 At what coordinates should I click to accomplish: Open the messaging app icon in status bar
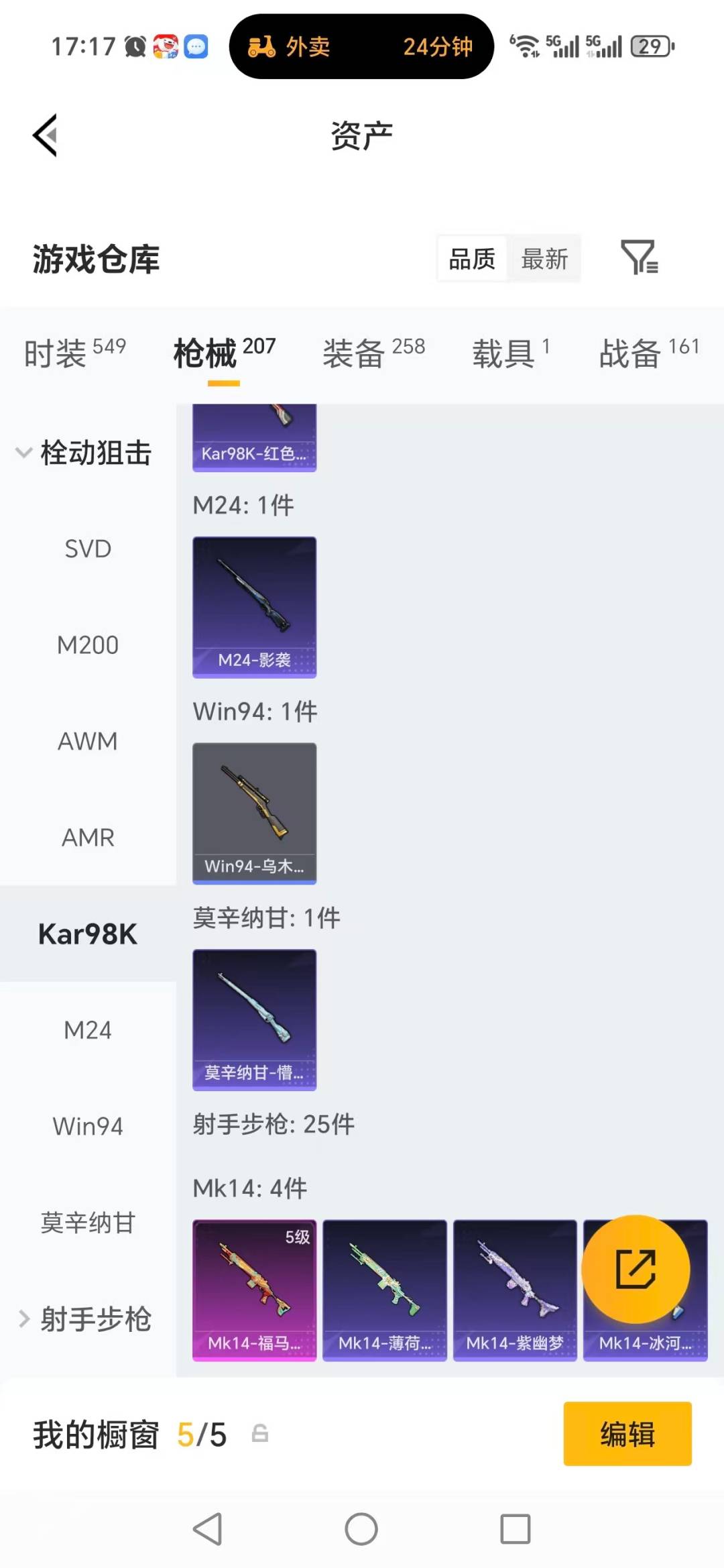[x=195, y=46]
